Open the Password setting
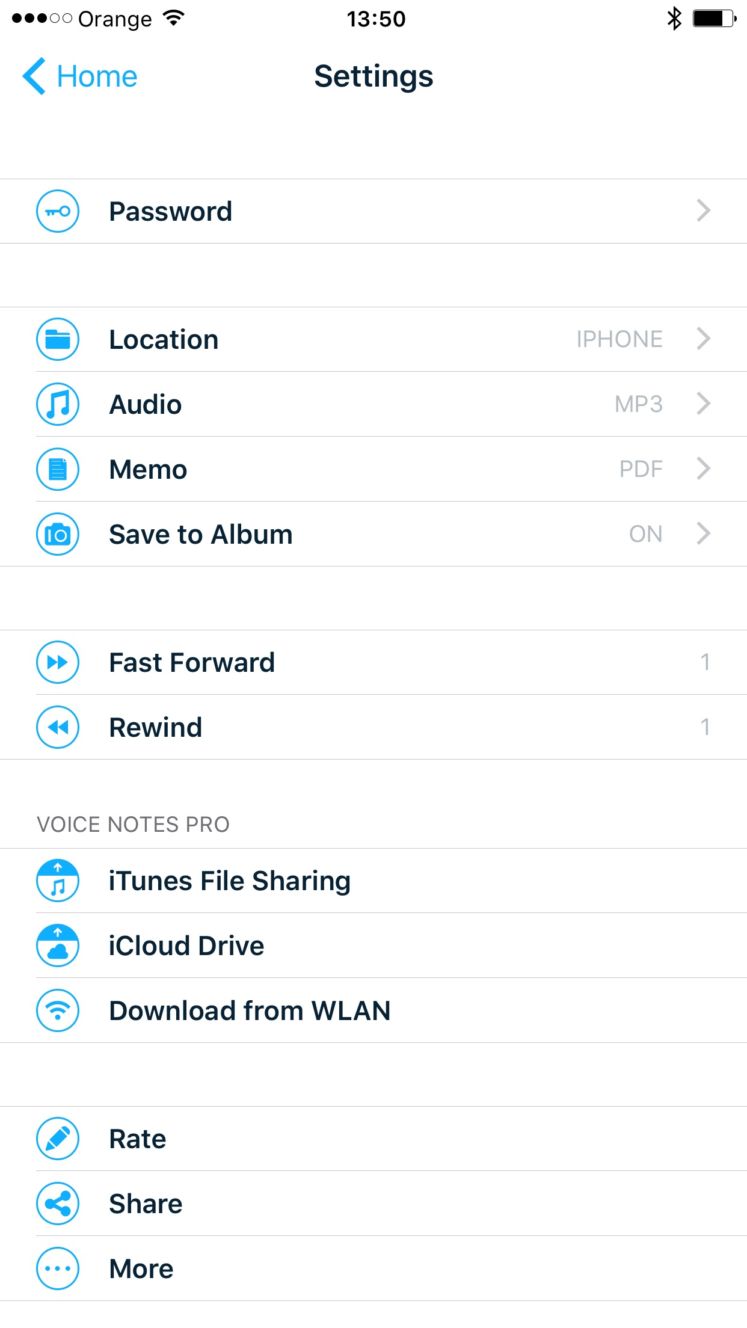747x1328 pixels. click(x=373, y=211)
